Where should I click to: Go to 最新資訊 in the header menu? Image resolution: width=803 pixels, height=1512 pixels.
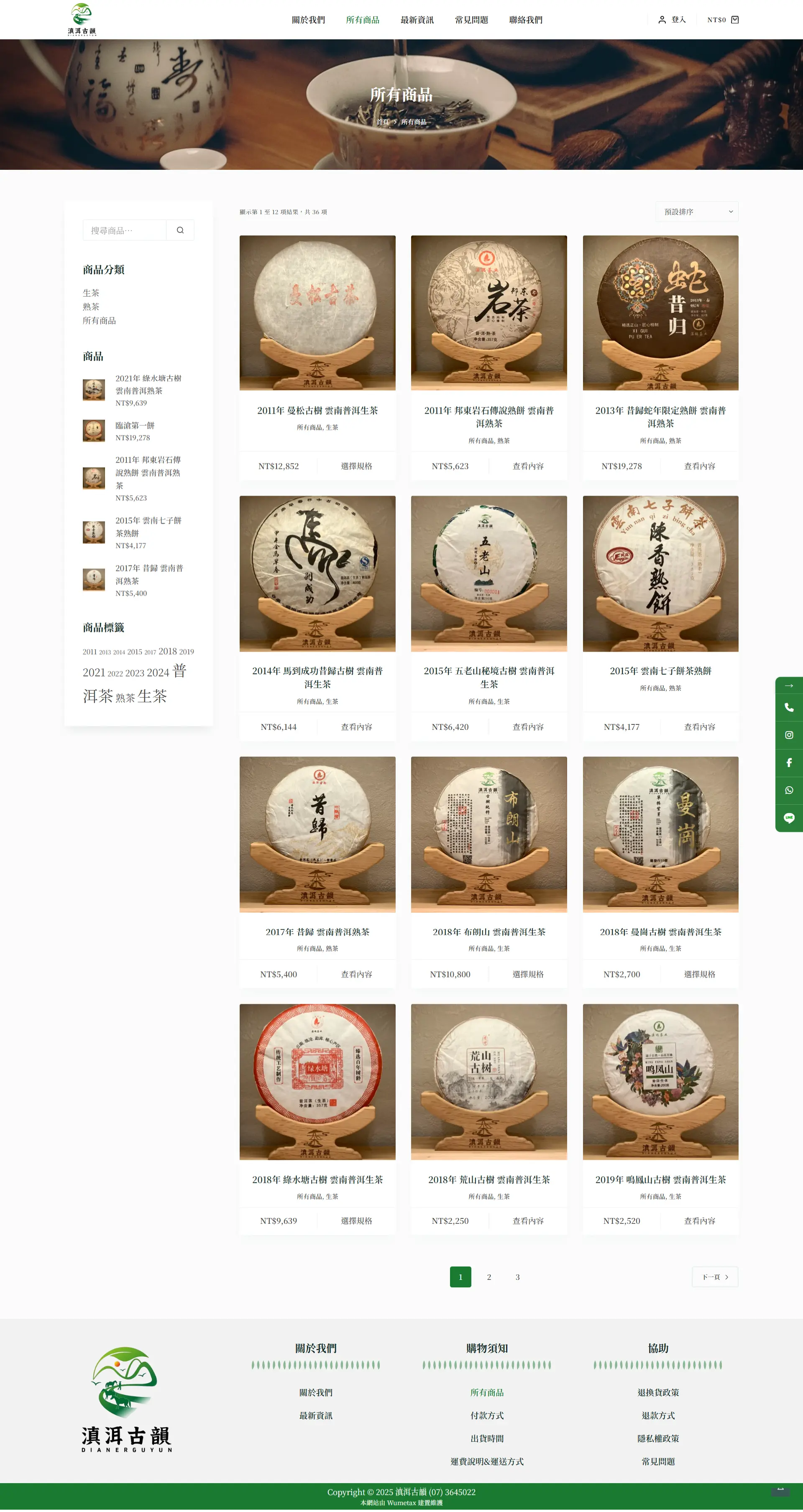point(417,20)
